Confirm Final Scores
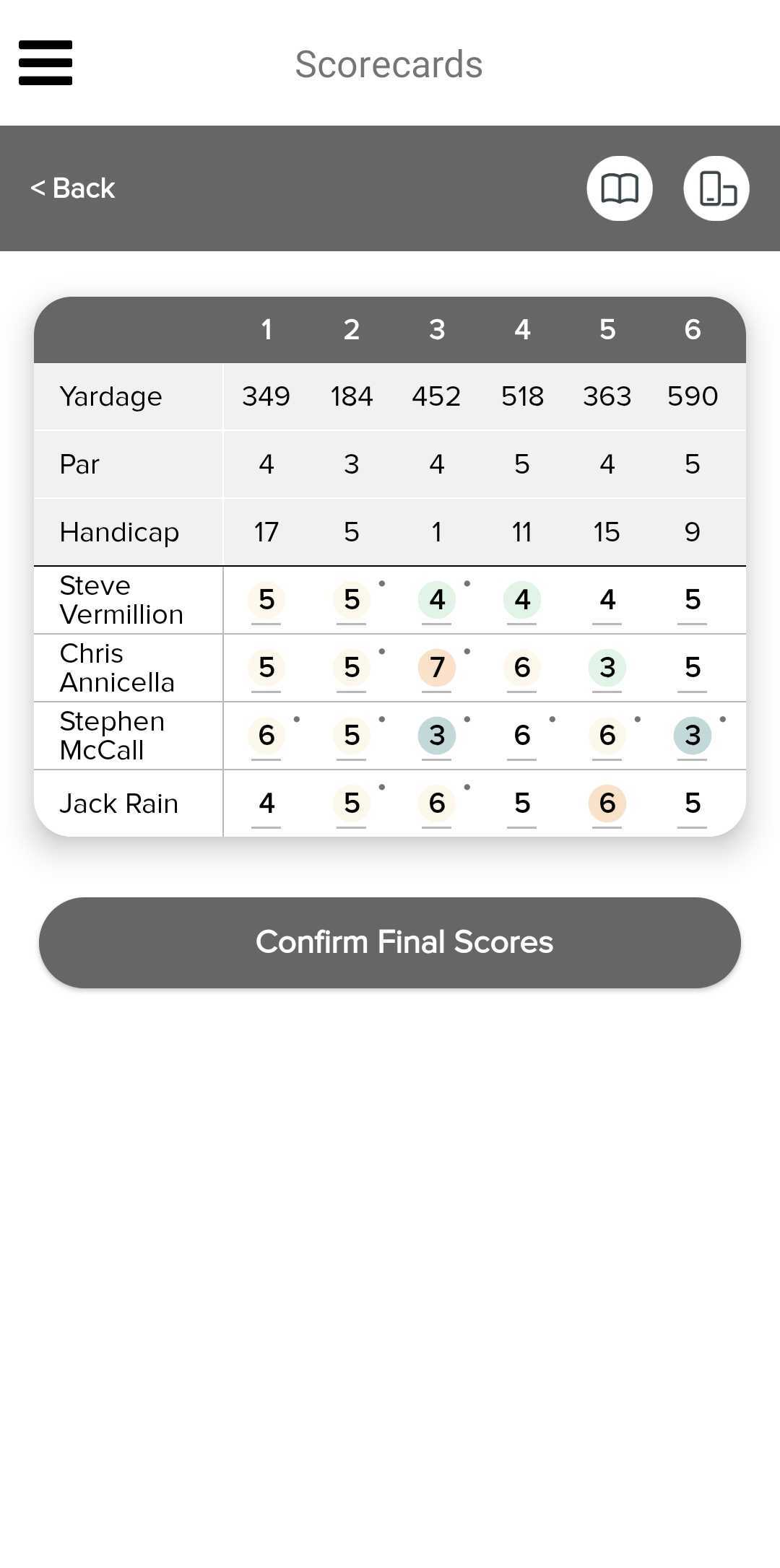Image resolution: width=780 pixels, height=1568 pixels. pos(390,943)
